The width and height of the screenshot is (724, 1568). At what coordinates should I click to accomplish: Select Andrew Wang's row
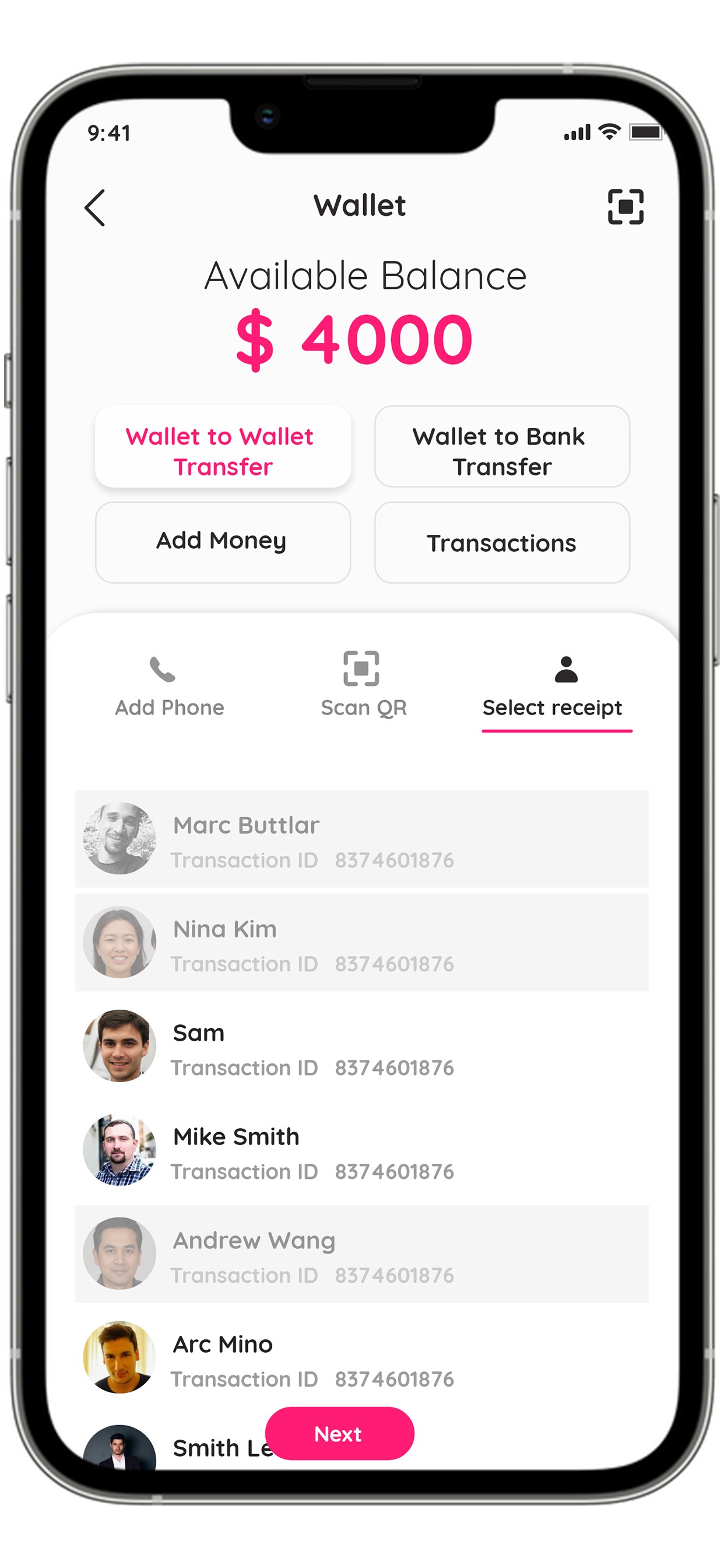point(361,1254)
